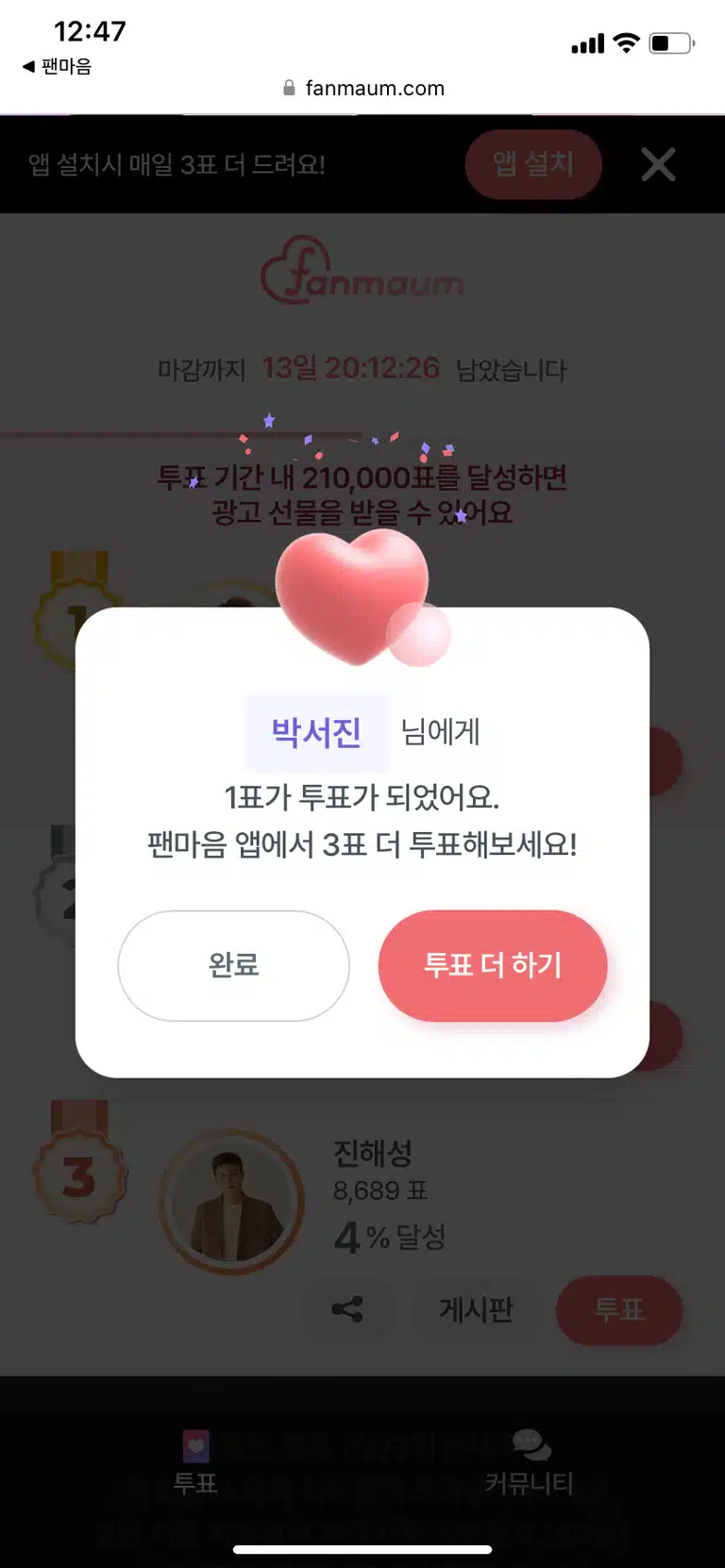Tap 투표 더 하기 to vote more

pyautogui.click(x=493, y=965)
